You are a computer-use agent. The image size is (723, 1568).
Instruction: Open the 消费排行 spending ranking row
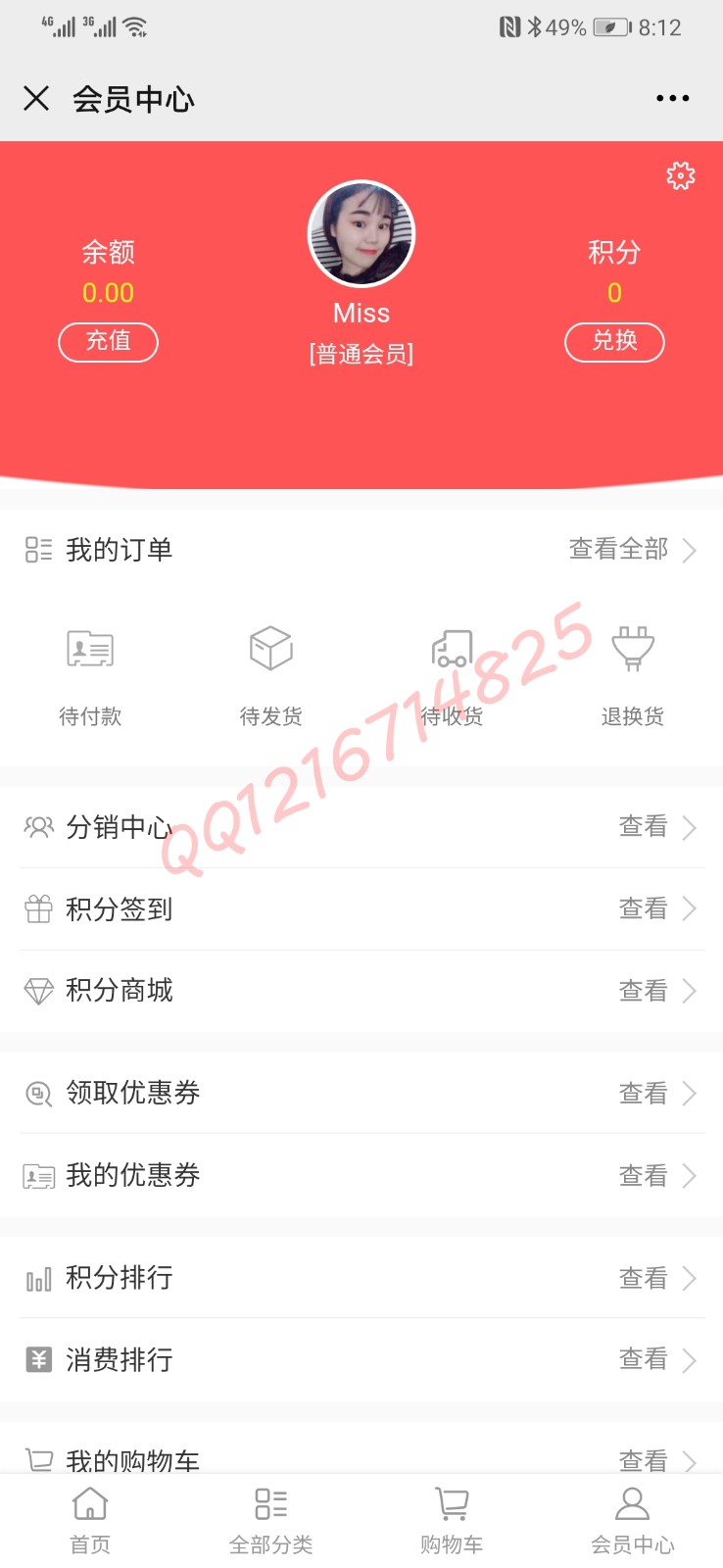pyautogui.click(x=361, y=1359)
